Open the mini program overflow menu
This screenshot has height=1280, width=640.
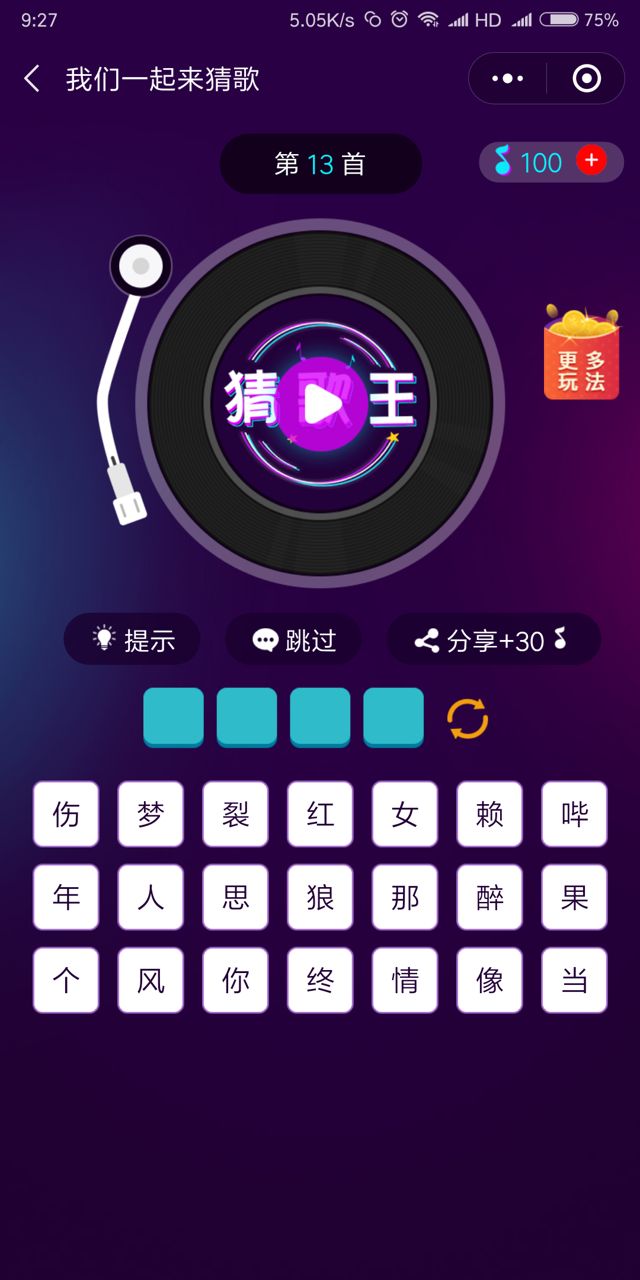[x=508, y=79]
